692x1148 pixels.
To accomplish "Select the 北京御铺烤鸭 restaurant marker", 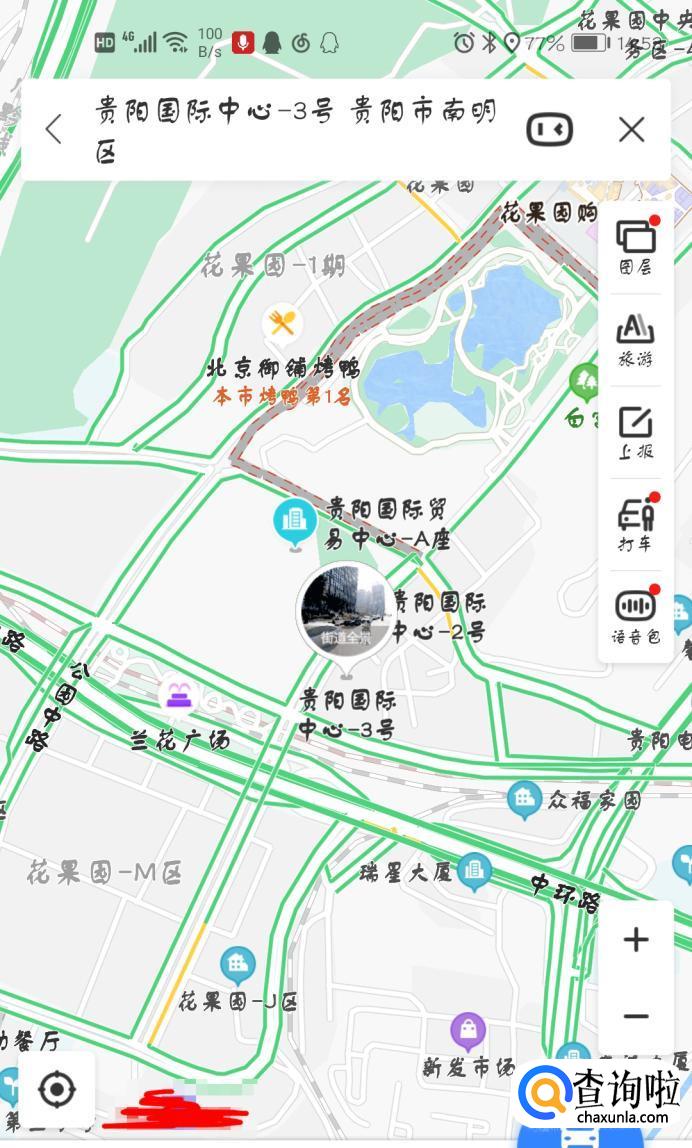I will click(x=283, y=324).
